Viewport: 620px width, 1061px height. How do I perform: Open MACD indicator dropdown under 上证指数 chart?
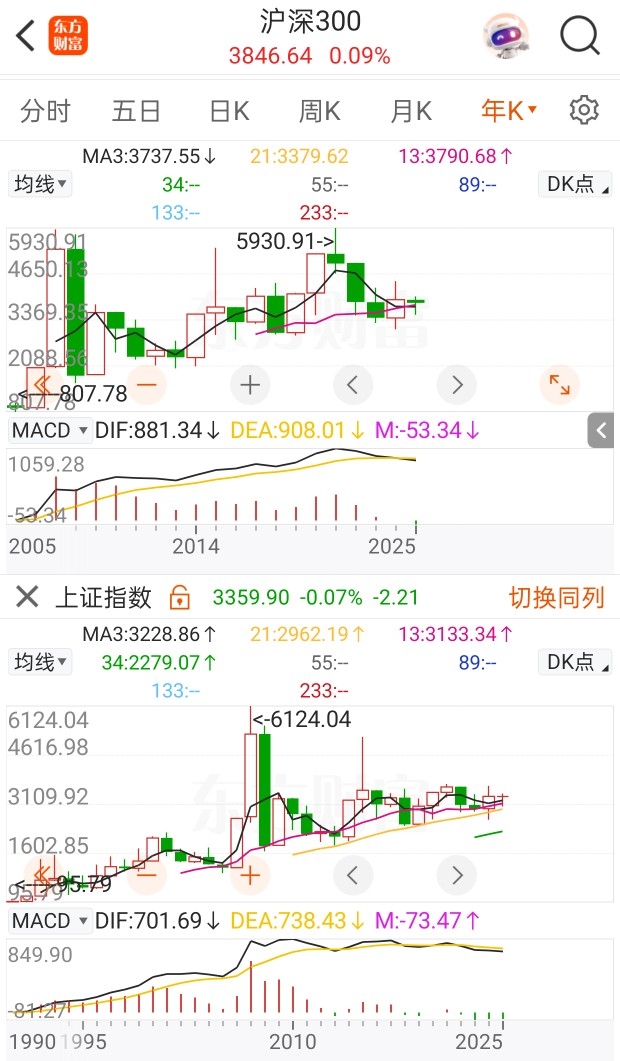tap(49, 921)
